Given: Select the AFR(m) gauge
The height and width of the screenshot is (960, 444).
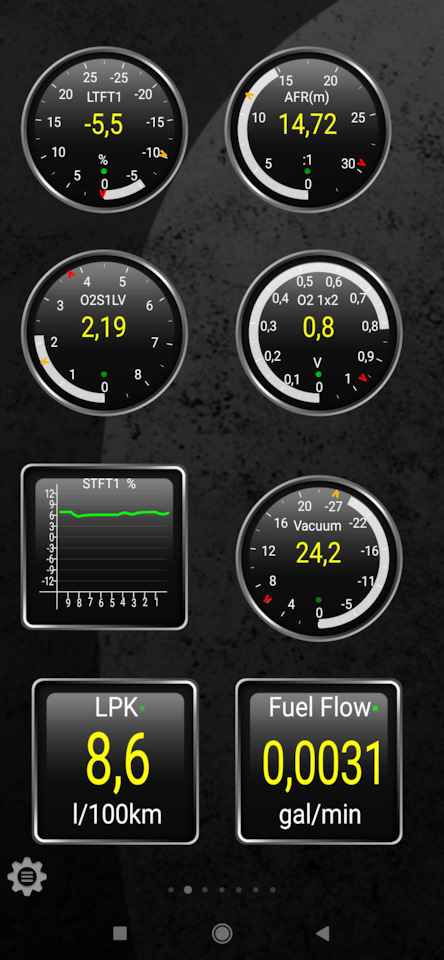Looking at the screenshot, I should 308,130.
